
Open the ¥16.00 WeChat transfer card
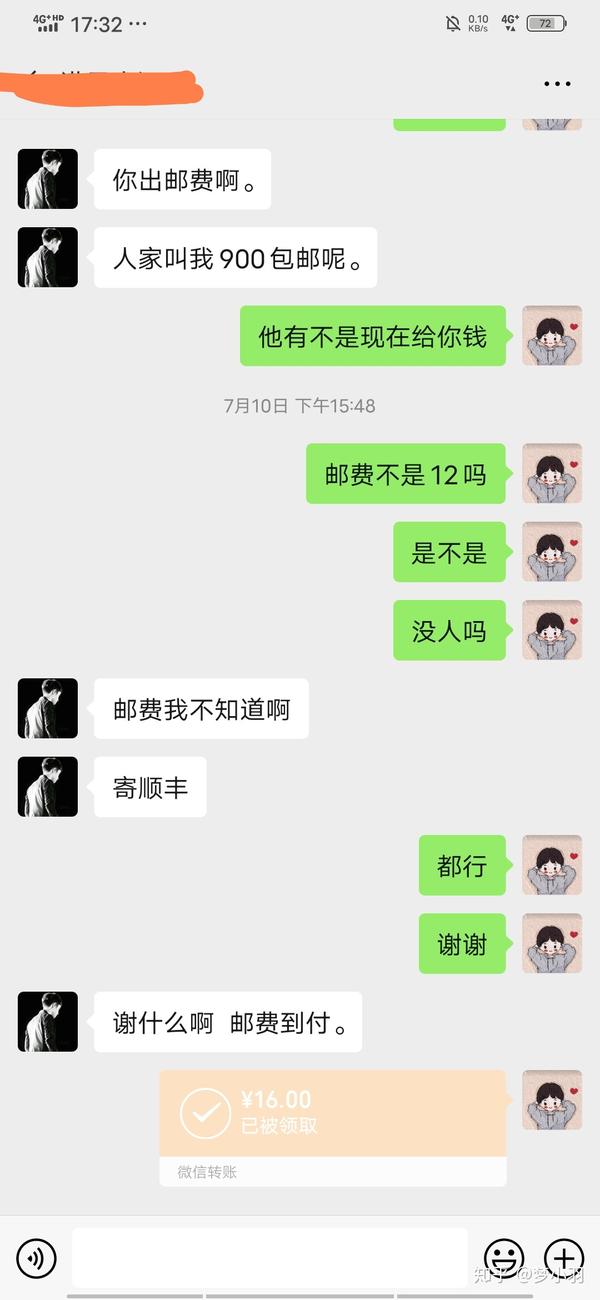pyautogui.click(x=333, y=1128)
